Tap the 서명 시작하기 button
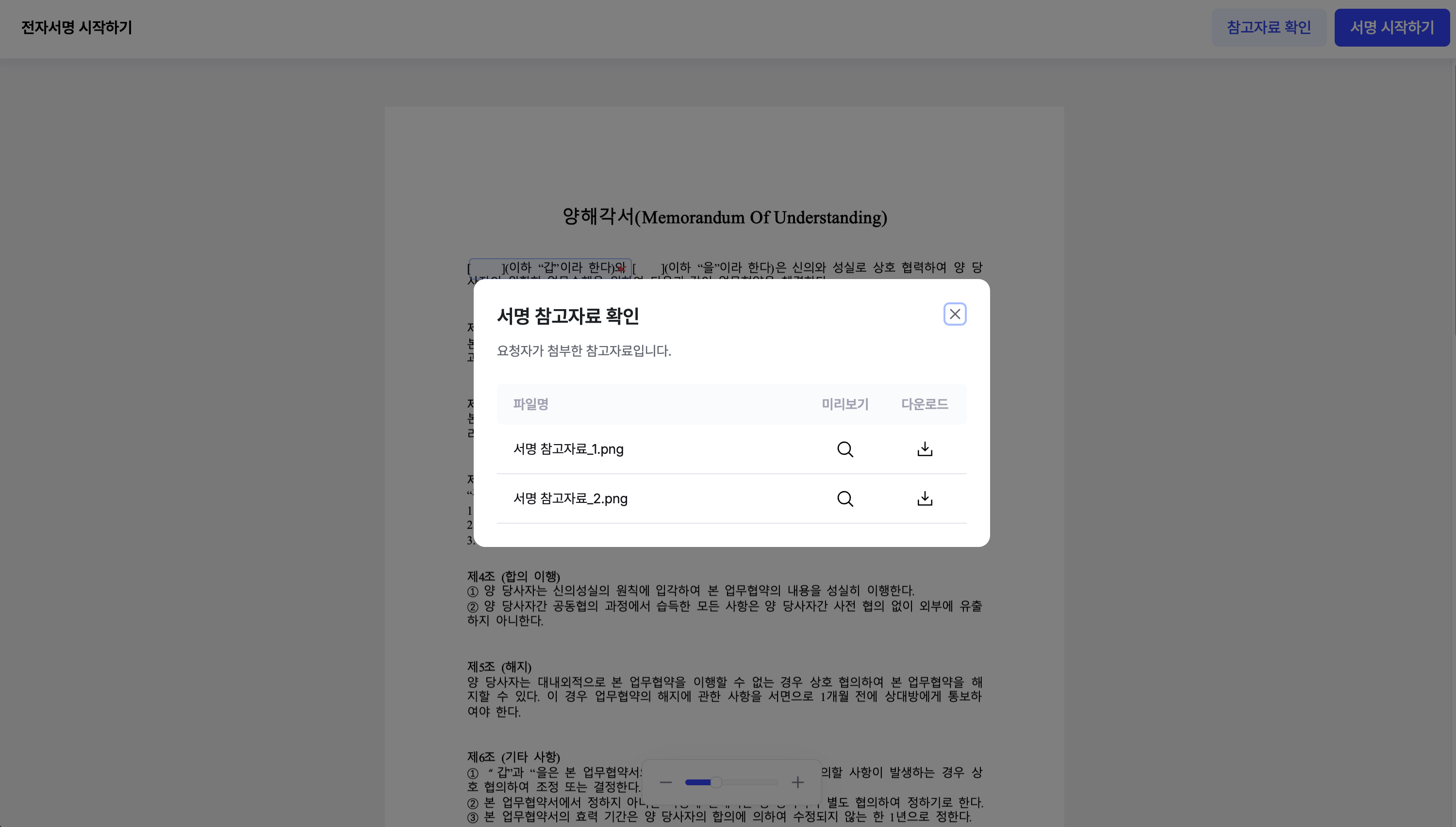The height and width of the screenshot is (827, 1456). coord(1392,27)
